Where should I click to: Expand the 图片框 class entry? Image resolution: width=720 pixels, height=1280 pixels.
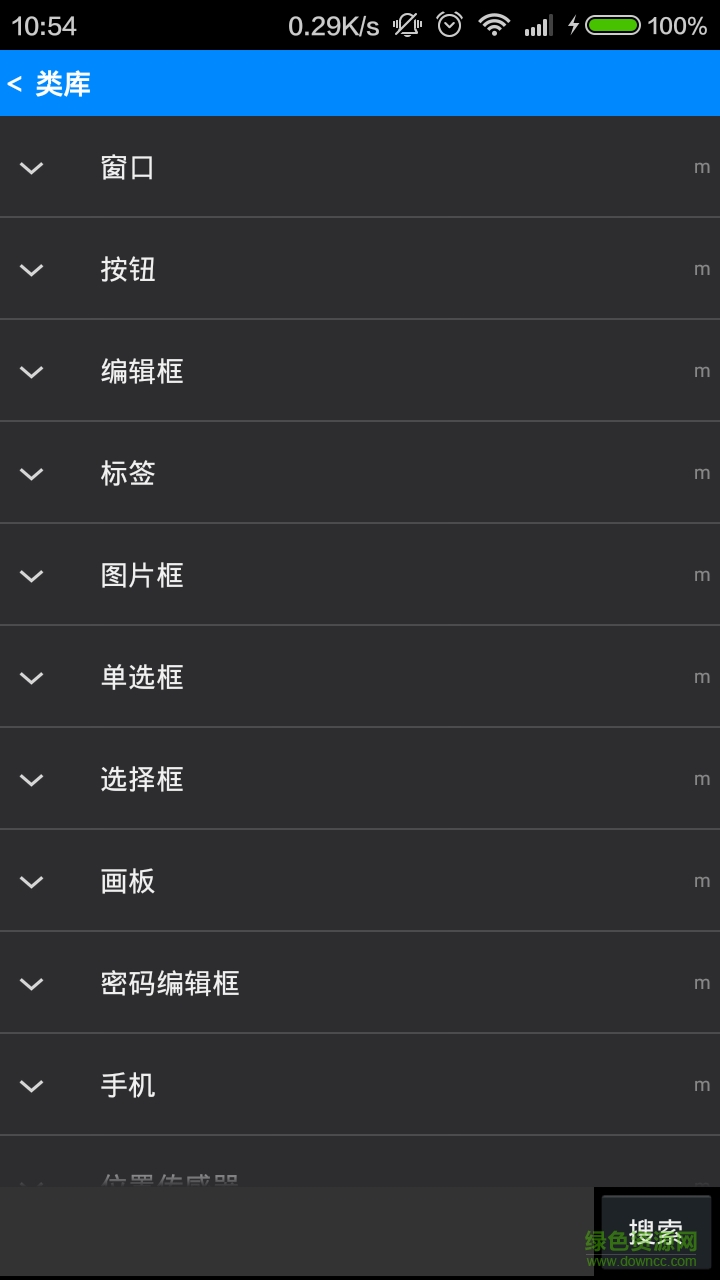pyautogui.click(x=32, y=576)
